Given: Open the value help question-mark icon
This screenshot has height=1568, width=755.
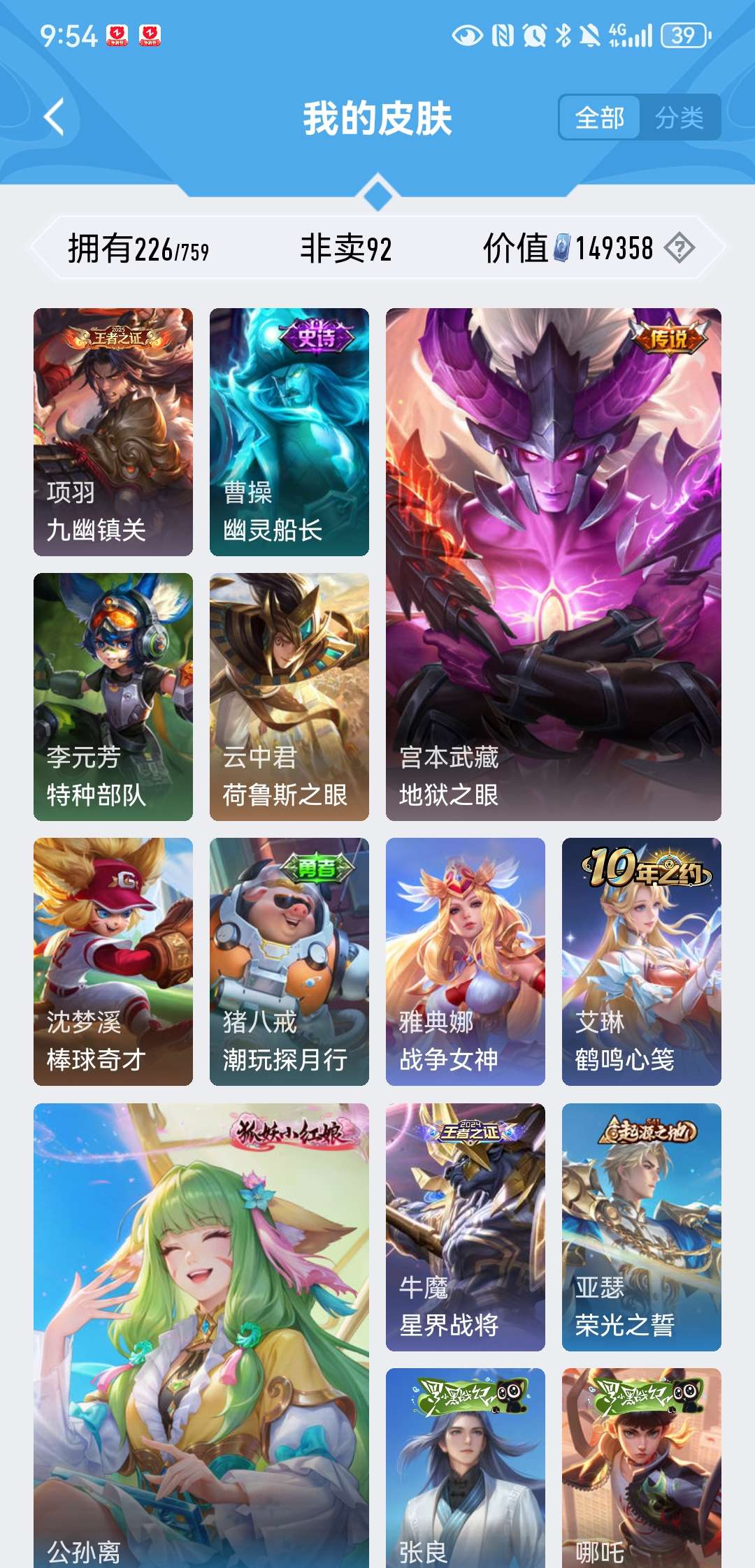Looking at the screenshot, I should point(679,248).
